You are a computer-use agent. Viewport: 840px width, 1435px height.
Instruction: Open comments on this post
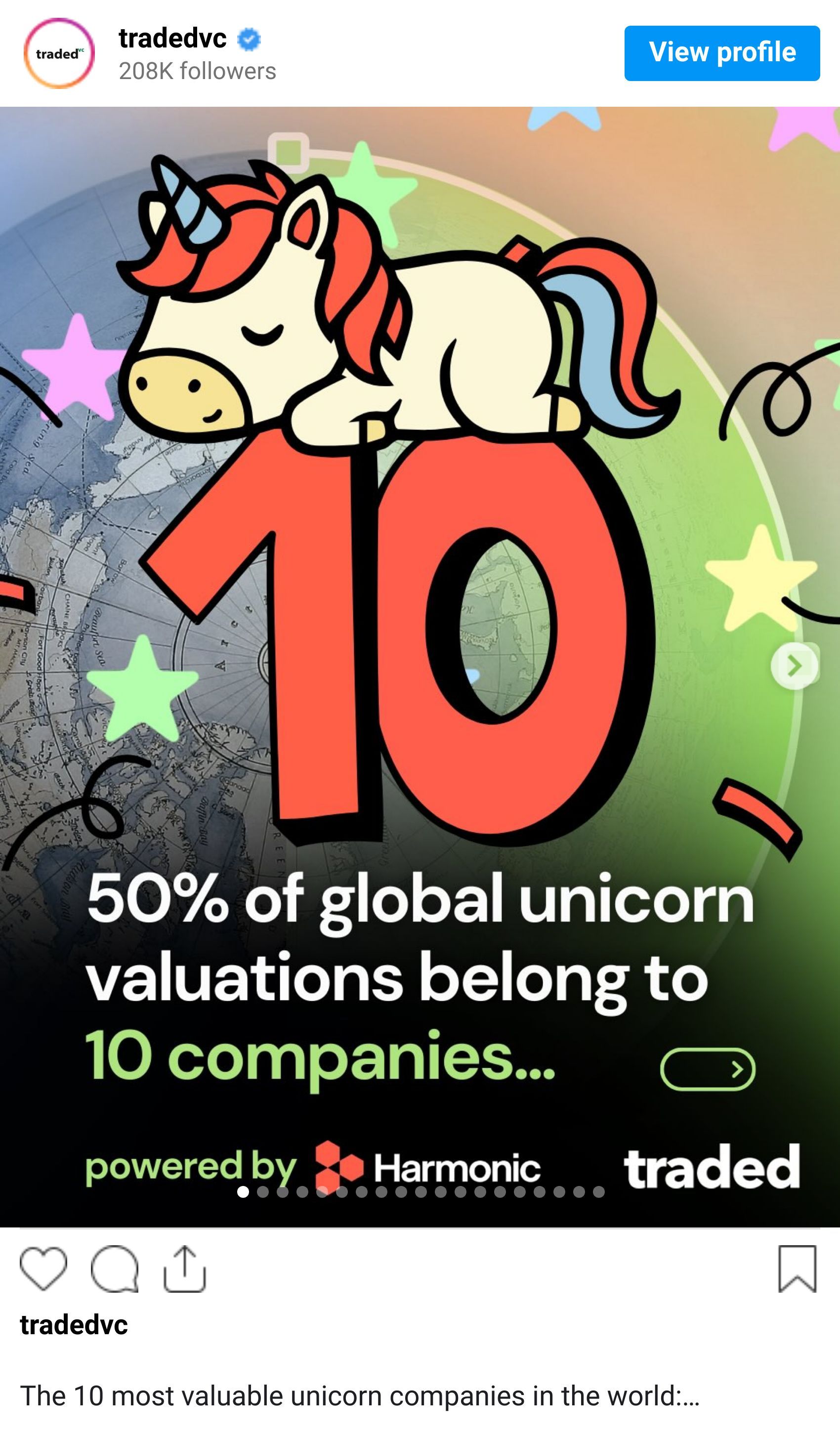(115, 1268)
